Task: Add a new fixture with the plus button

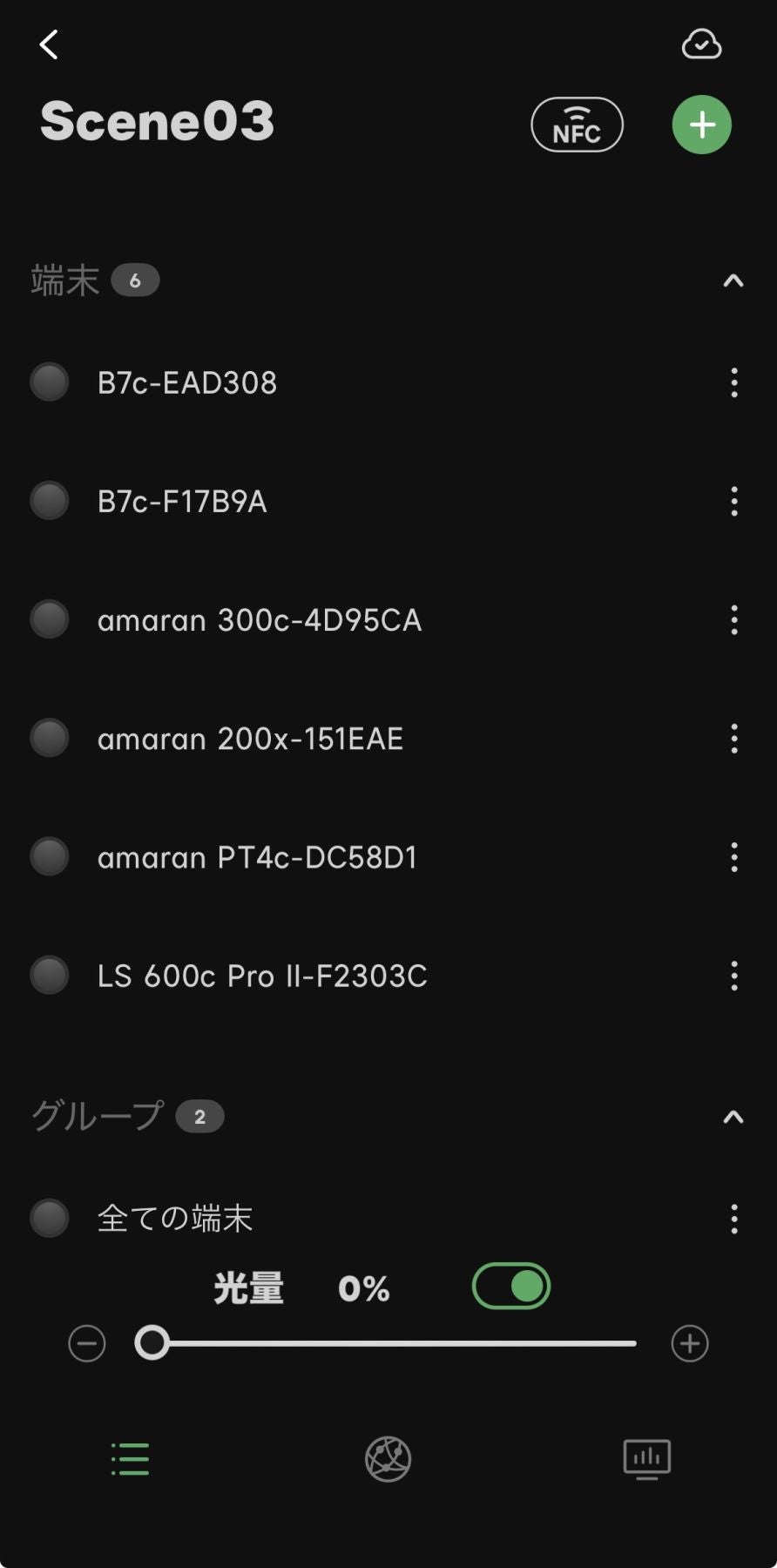Action: (x=701, y=125)
